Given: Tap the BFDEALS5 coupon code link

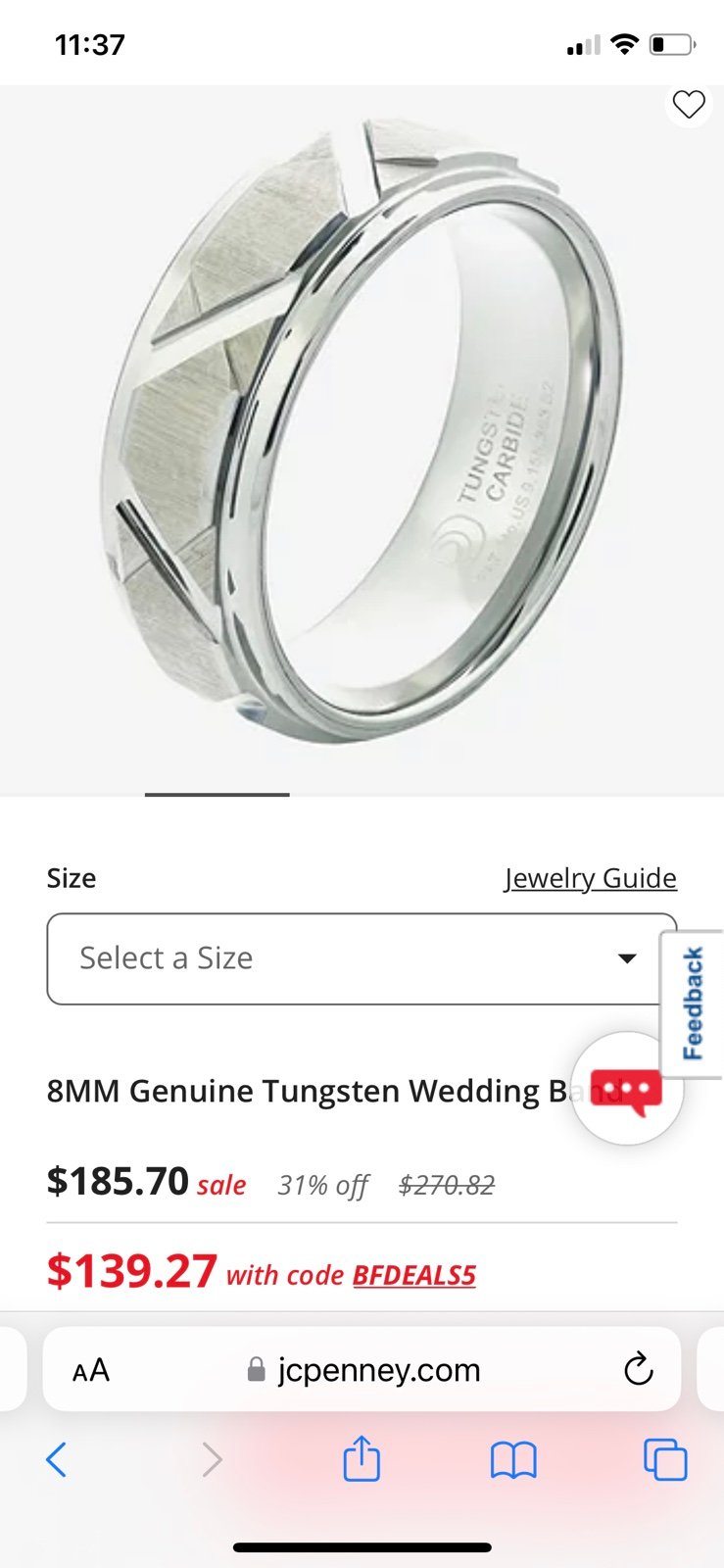Looking at the screenshot, I should click(413, 1275).
